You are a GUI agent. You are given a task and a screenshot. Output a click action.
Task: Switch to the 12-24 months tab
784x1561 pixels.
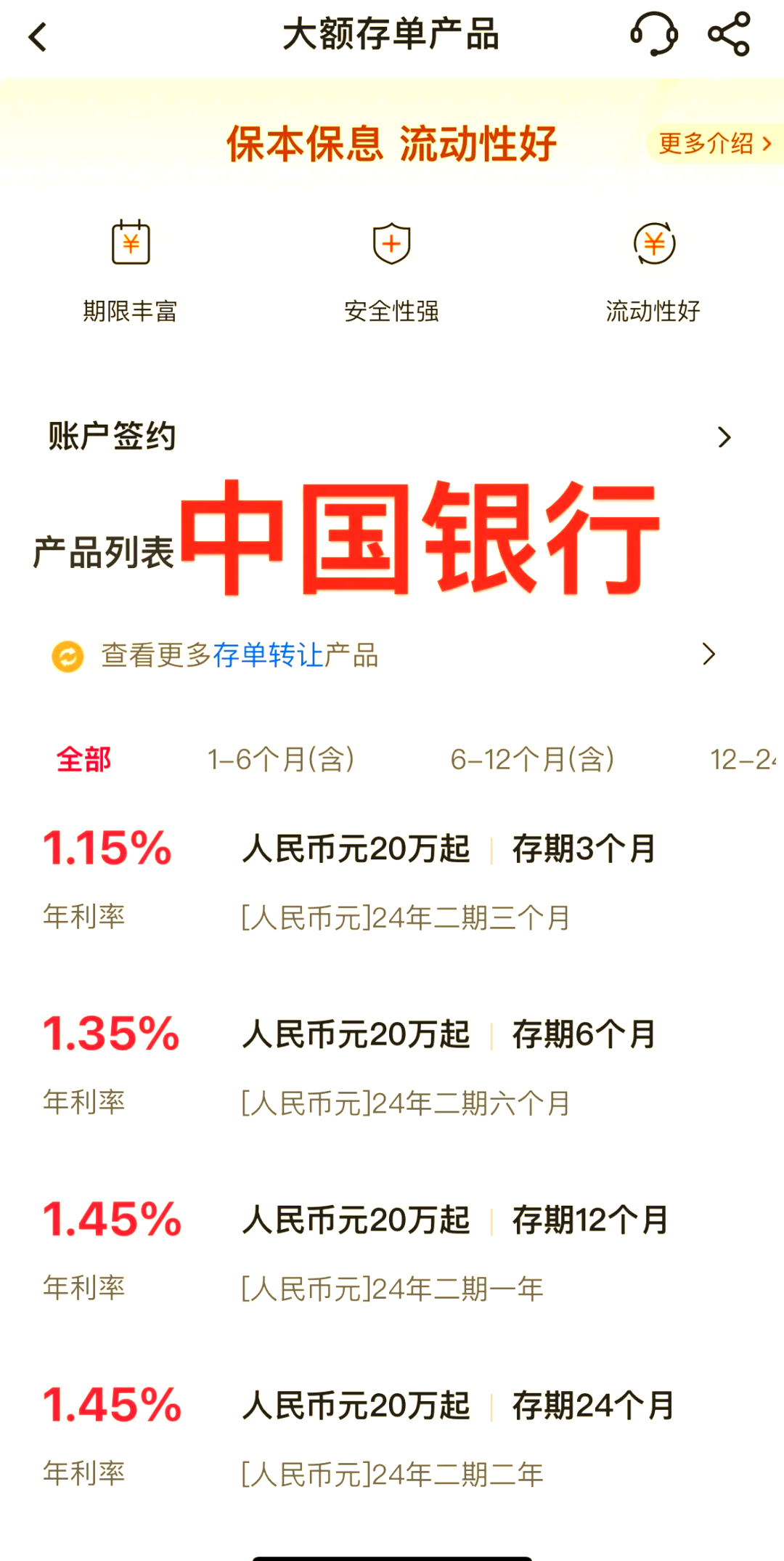[x=748, y=759]
